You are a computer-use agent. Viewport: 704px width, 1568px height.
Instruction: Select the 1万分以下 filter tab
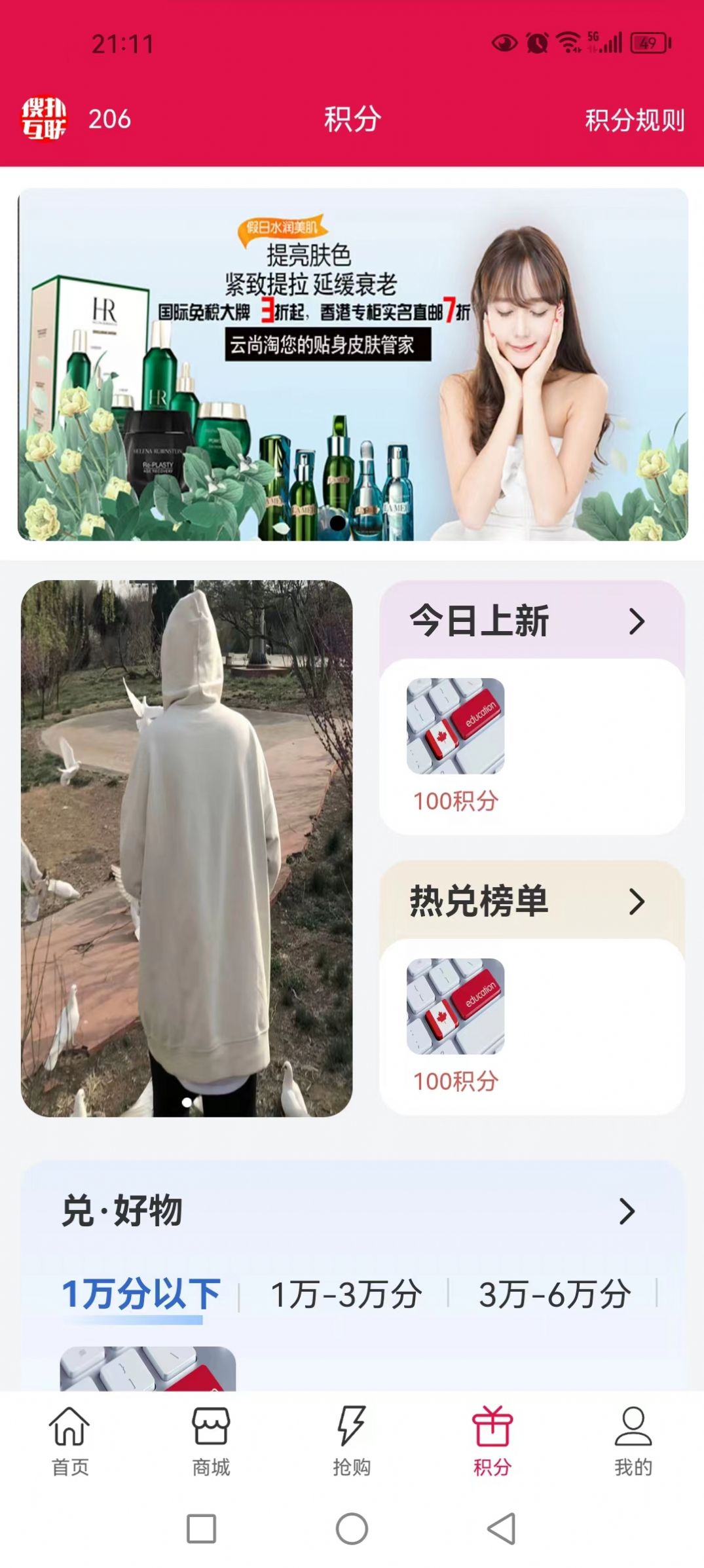pos(141,1294)
